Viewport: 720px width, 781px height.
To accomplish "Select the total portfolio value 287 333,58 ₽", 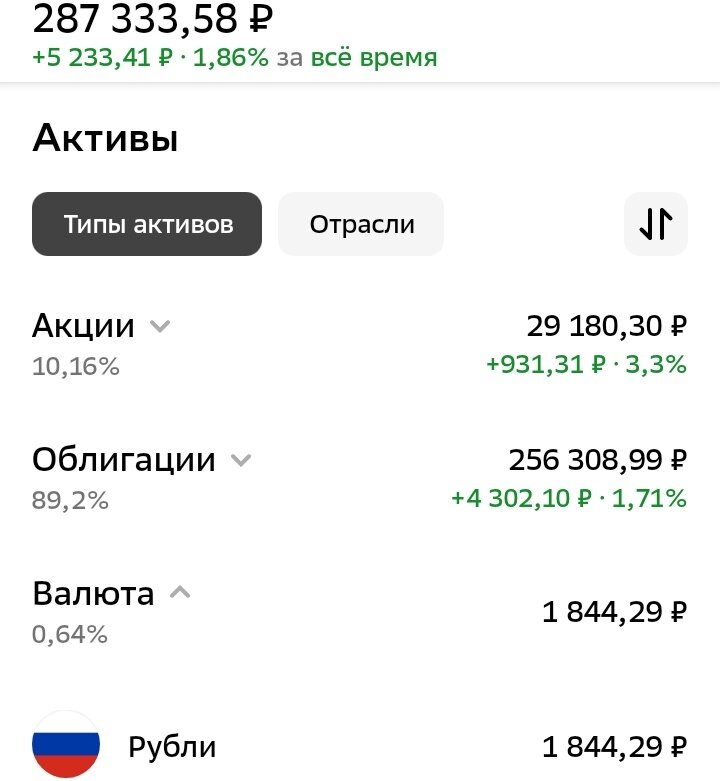I will click(x=153, y=18).
